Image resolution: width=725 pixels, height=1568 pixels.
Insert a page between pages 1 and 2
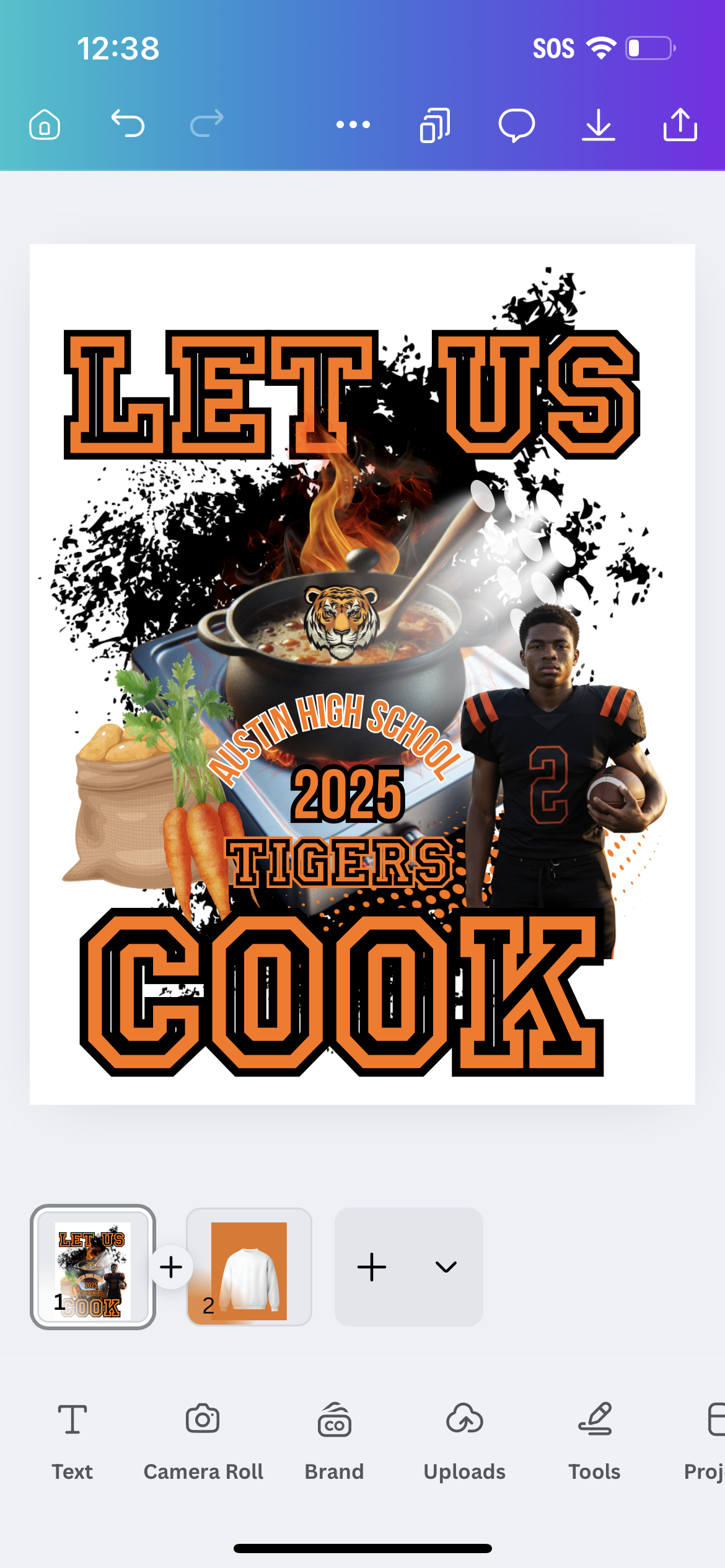(171, 1267)
